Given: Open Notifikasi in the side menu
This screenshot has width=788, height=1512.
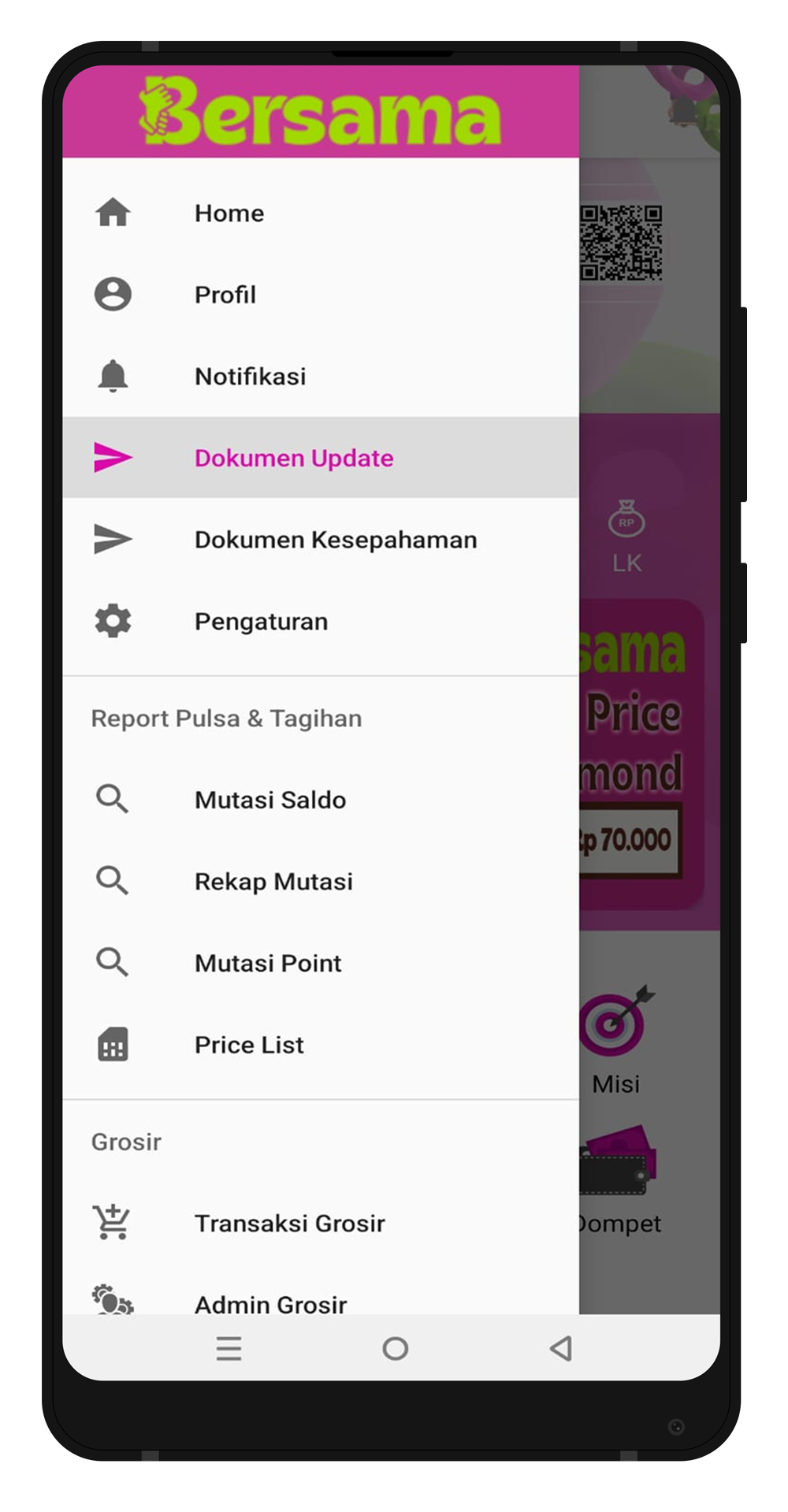Looking at the screenshot, I should pyautogui.click(x=250, y=377).
